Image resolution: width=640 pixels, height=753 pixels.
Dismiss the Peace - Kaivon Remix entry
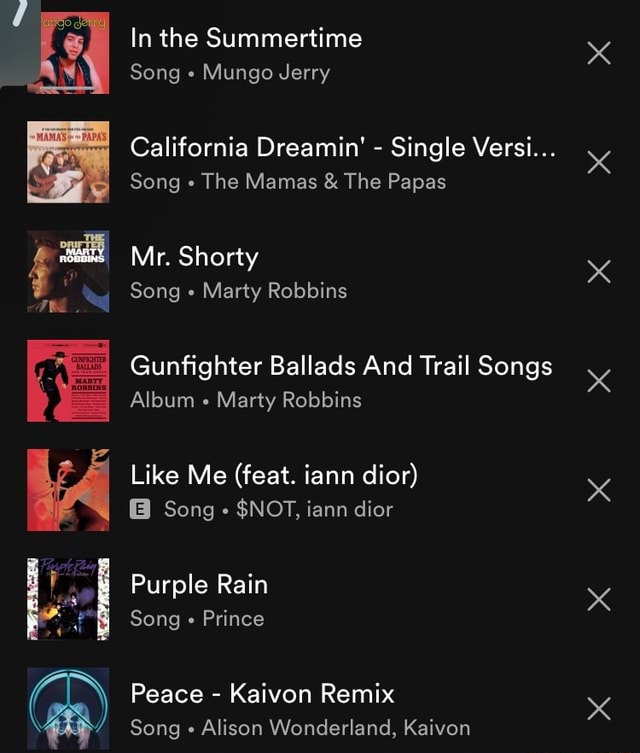point(598,709)
